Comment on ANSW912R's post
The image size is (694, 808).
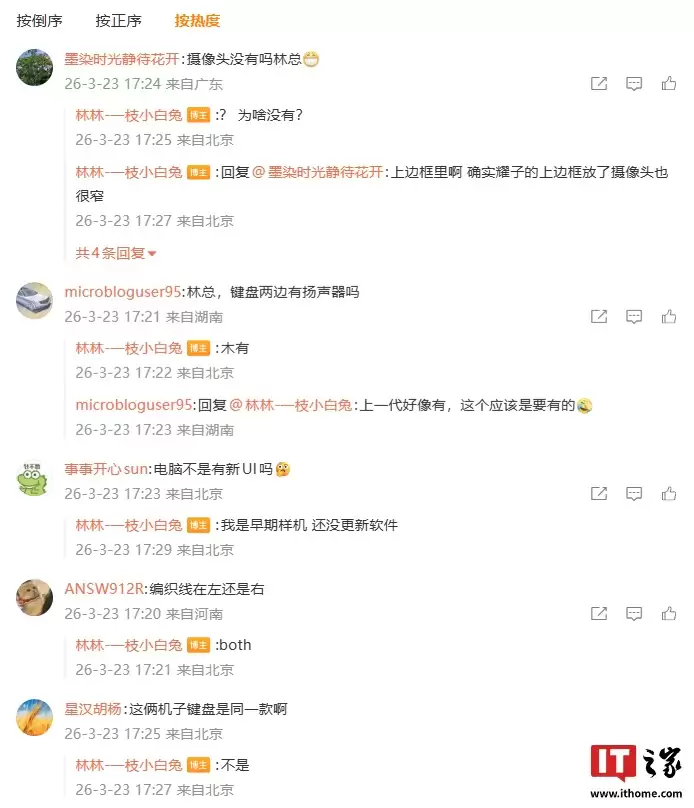click(x=634, y=613)
